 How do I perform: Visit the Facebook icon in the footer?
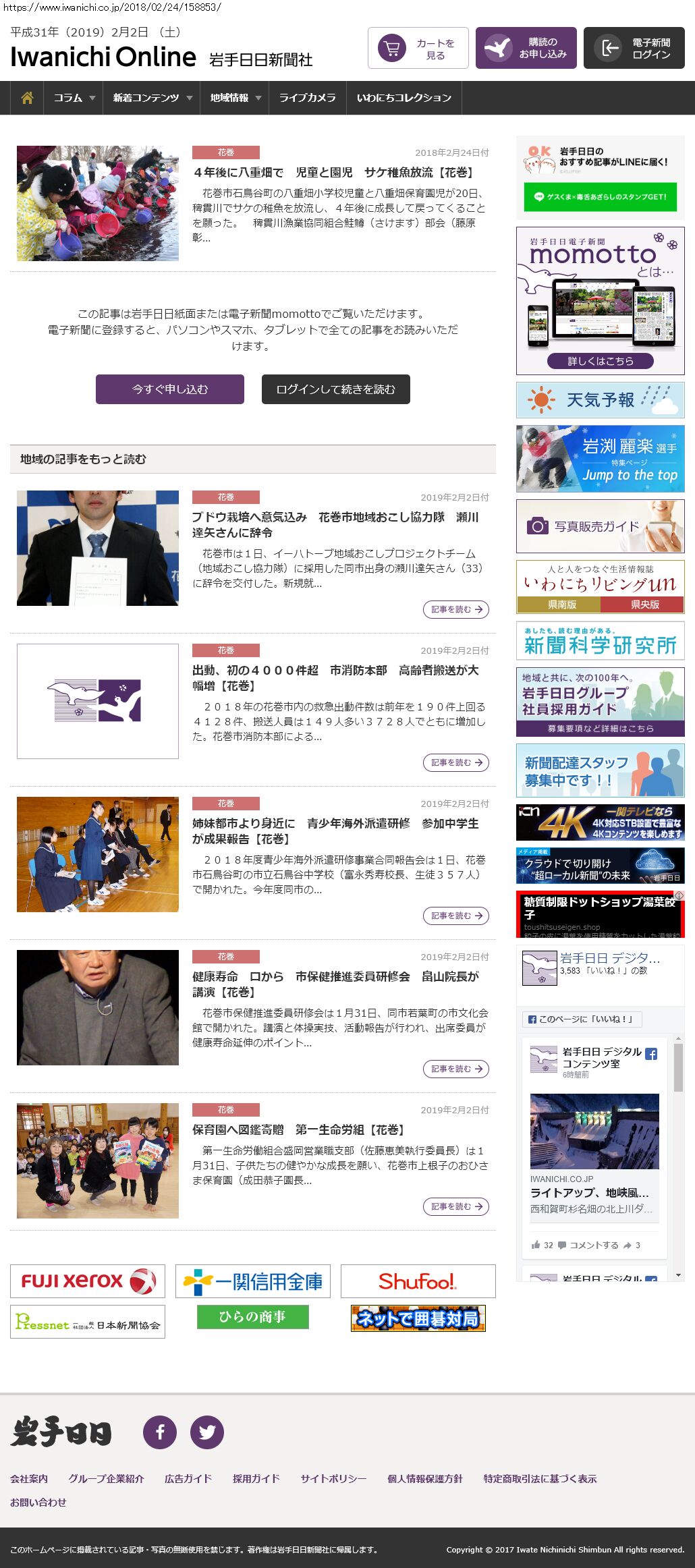pos(160,1432)
